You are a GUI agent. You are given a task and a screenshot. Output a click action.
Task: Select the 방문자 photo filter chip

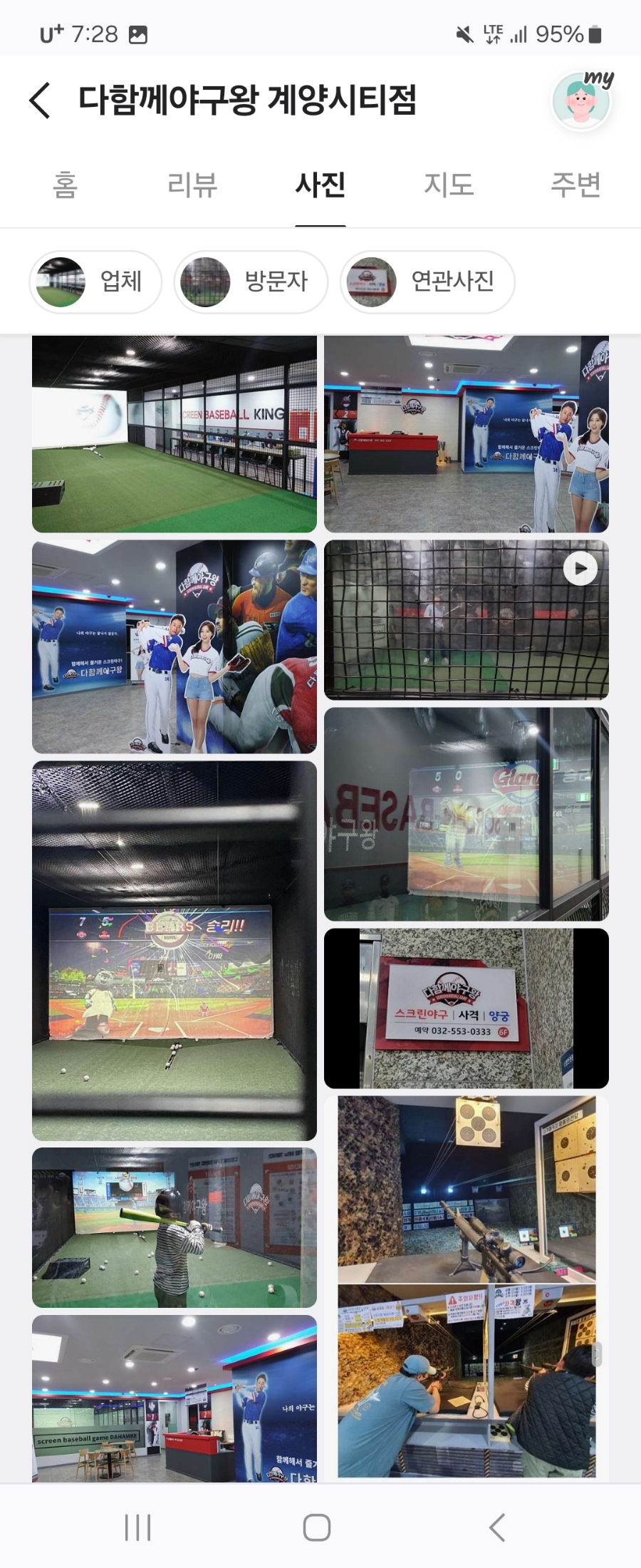(x=251, y=282)
